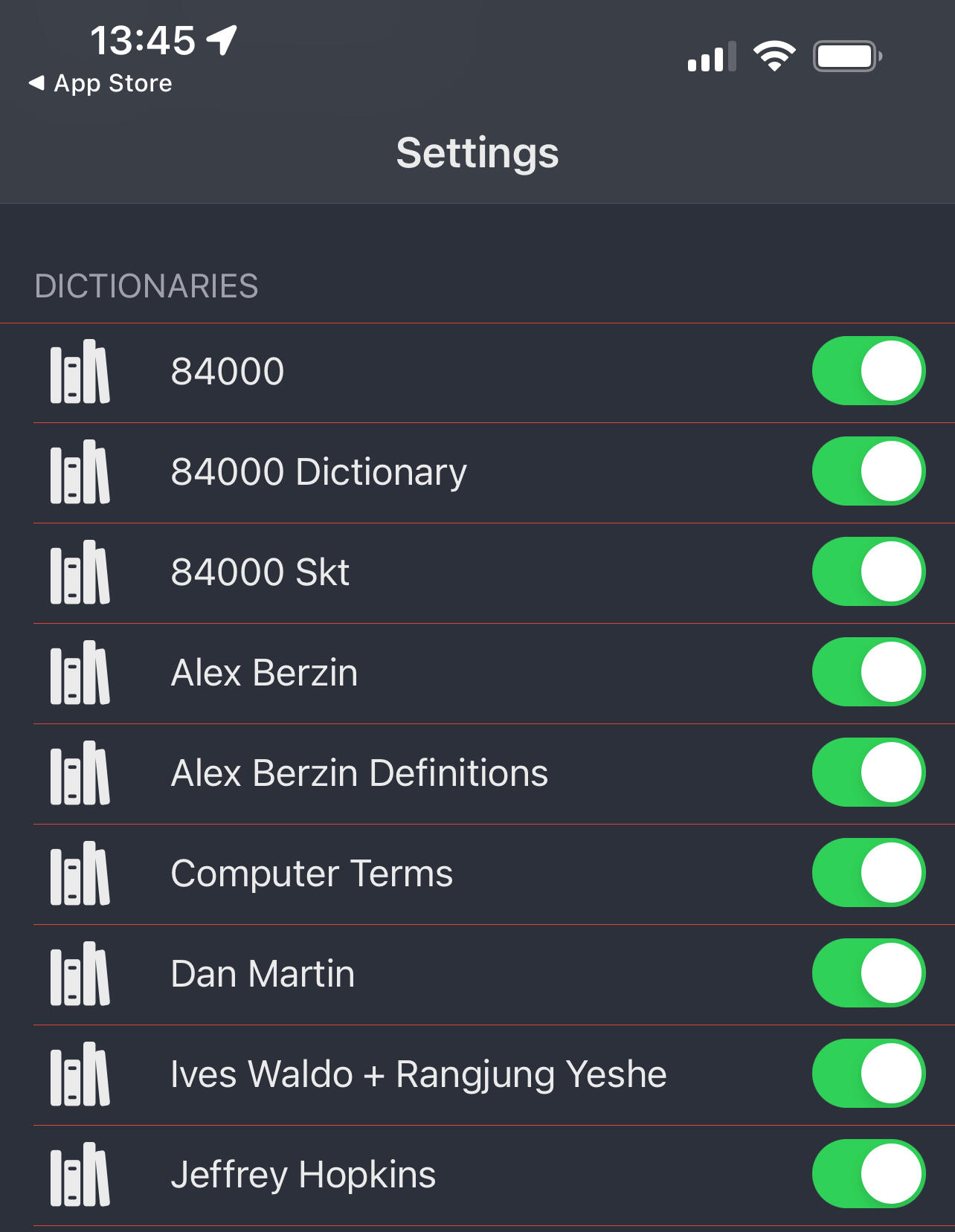This screenshot has height=1232, width=955.
Task: Turn off the 84000 Dictionary toggle
Action: point(868,471)
